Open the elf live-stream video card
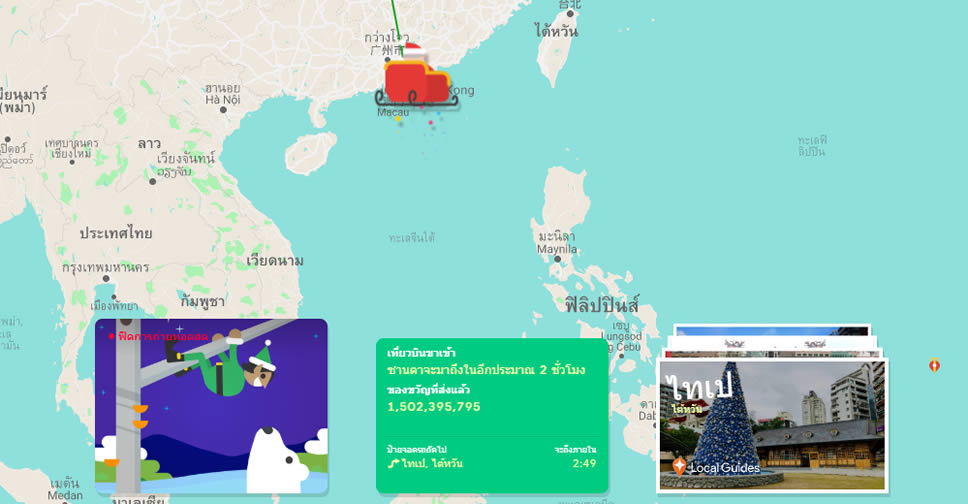968x504 pixels. tap(211, 405)
